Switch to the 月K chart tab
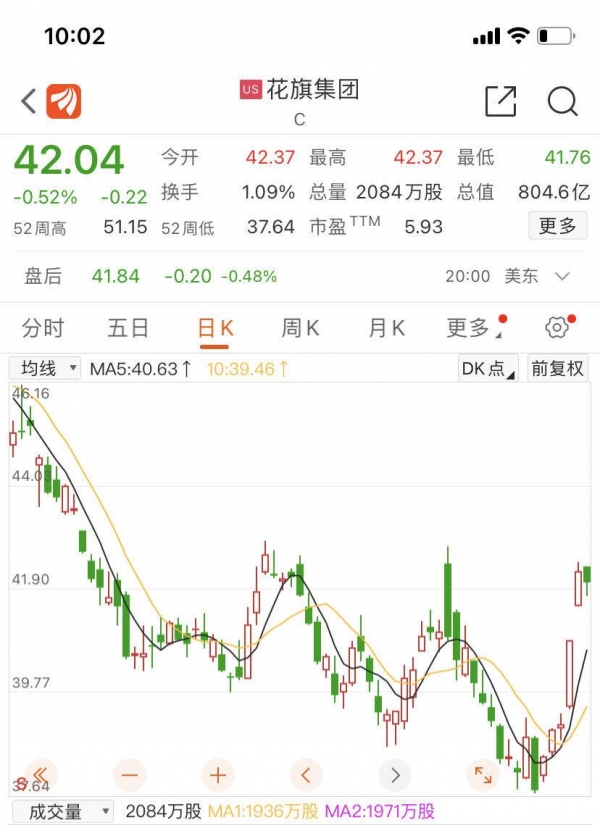The height and width of the screenshot is (825, 600). pyautogui.click(x=386, y=328)
